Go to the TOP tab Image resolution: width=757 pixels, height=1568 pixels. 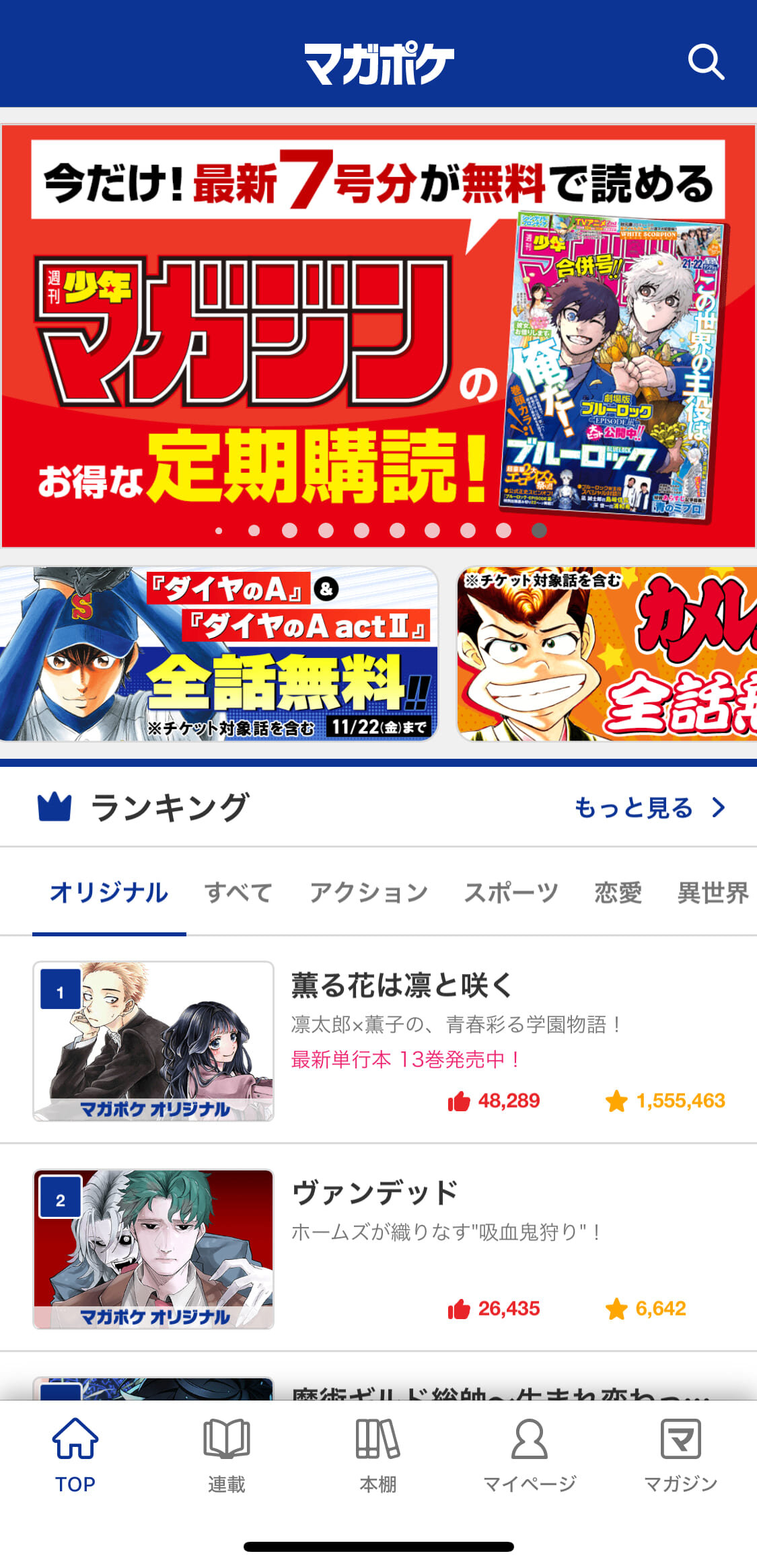[x=75, y=1455]
